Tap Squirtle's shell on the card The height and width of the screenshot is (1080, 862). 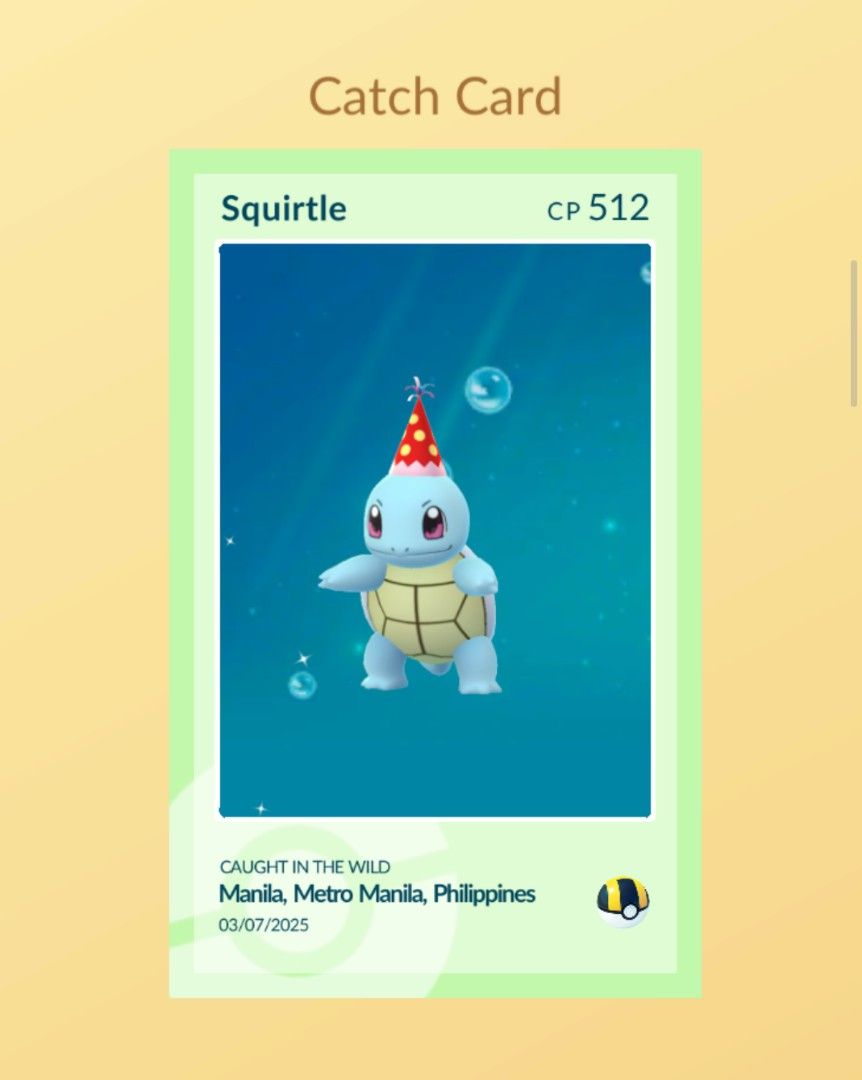[428, 615]
